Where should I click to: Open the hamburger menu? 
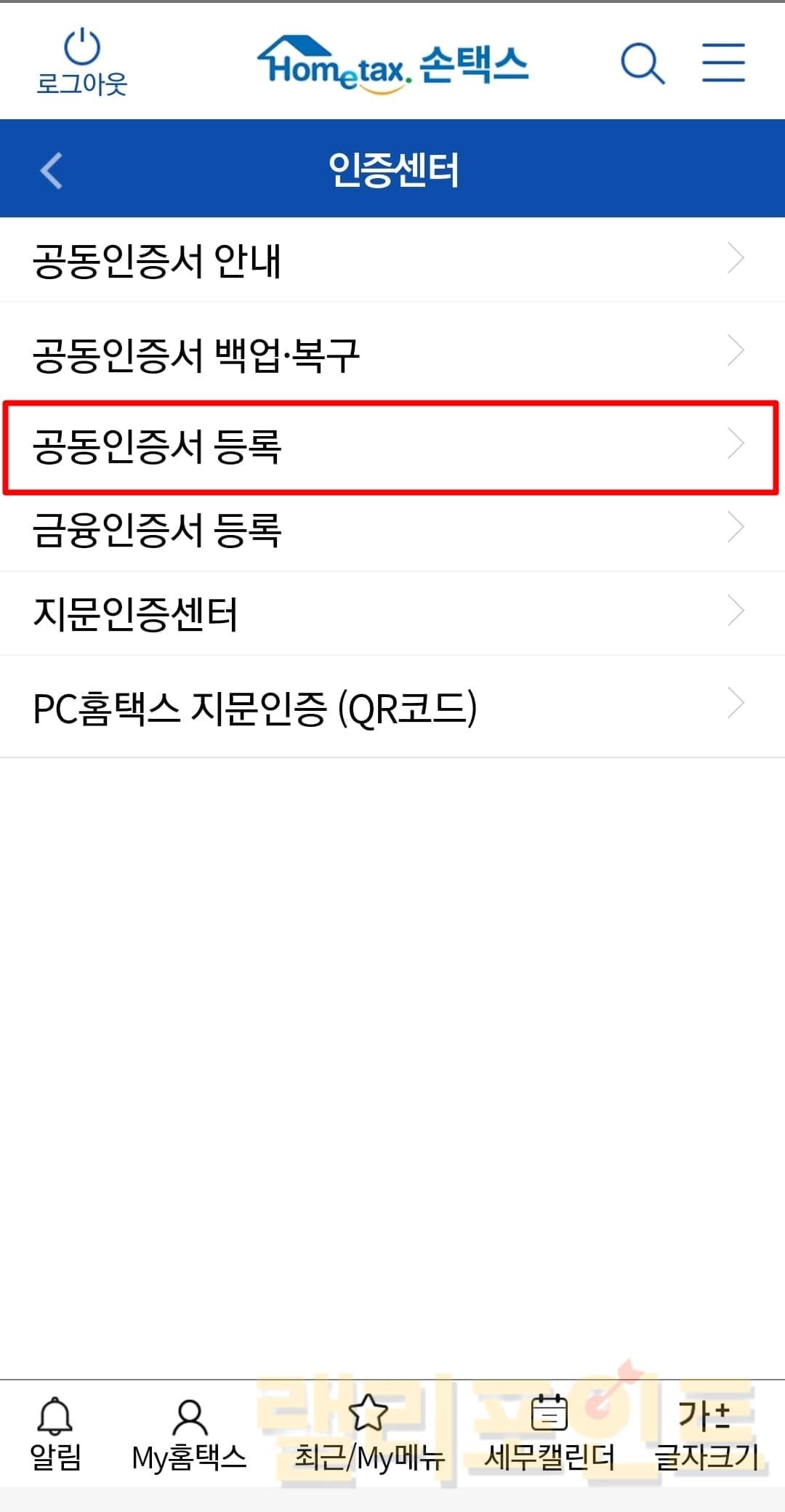coord(723,63)
